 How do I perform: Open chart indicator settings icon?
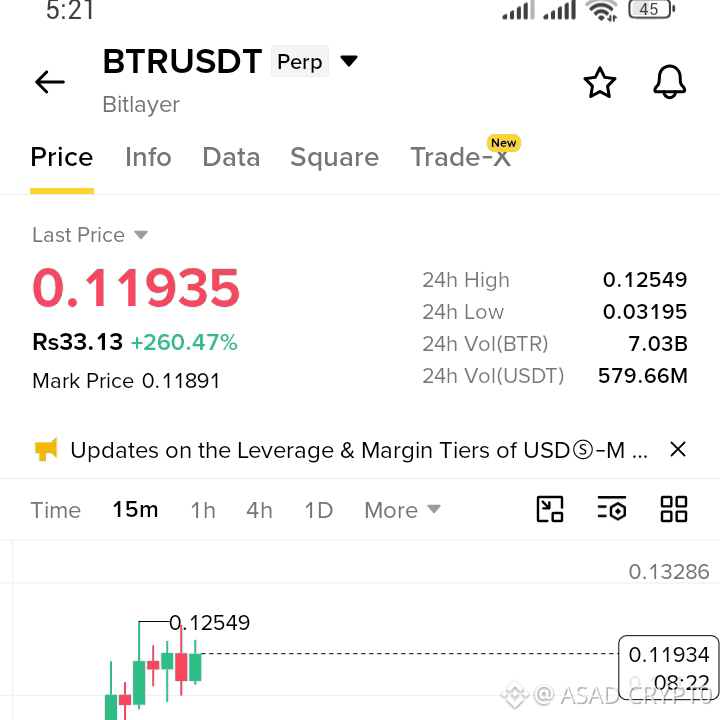612,509
